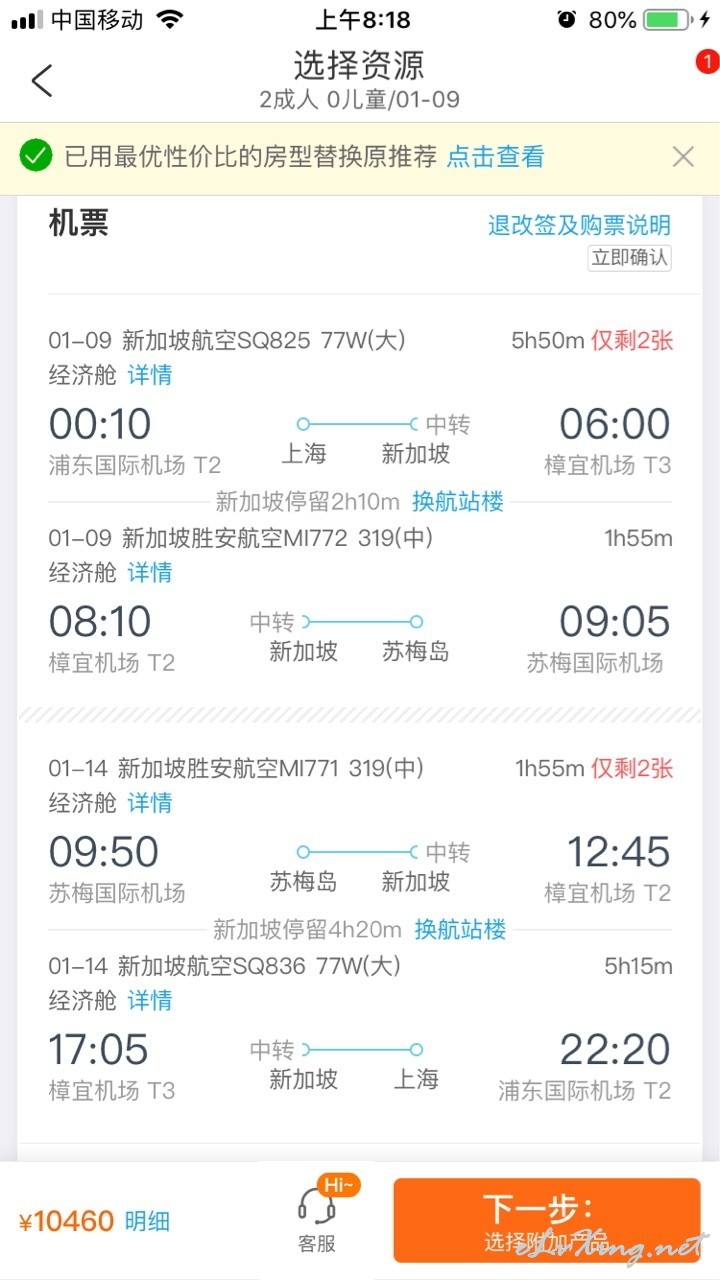This screenshot has width=720, height=1280.
Task: Proceed with 下一步 选择附加产品
Action: (x=547, y=1220)
